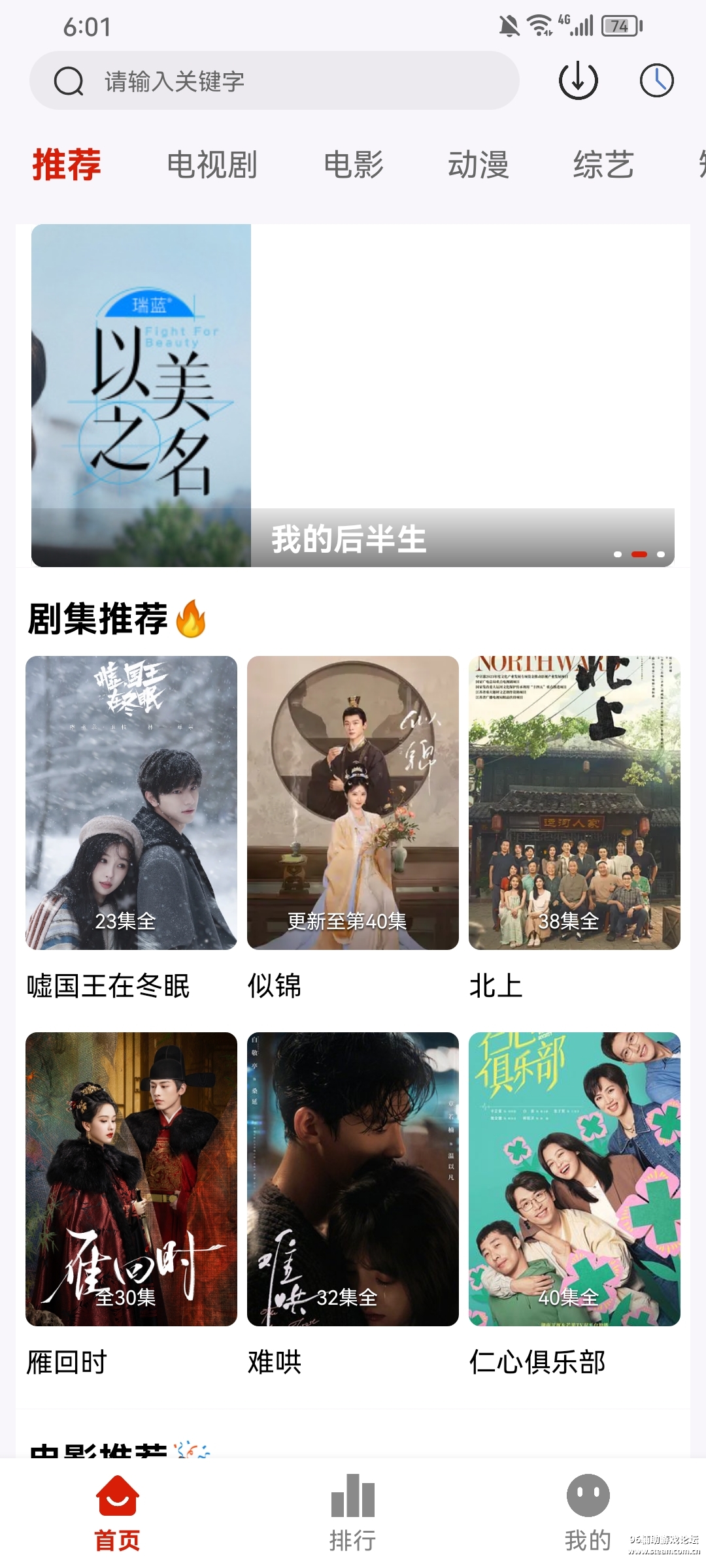This screenshot has height=1568, width=706.
Task: Open the downloads icon
Action: point(578,81)
